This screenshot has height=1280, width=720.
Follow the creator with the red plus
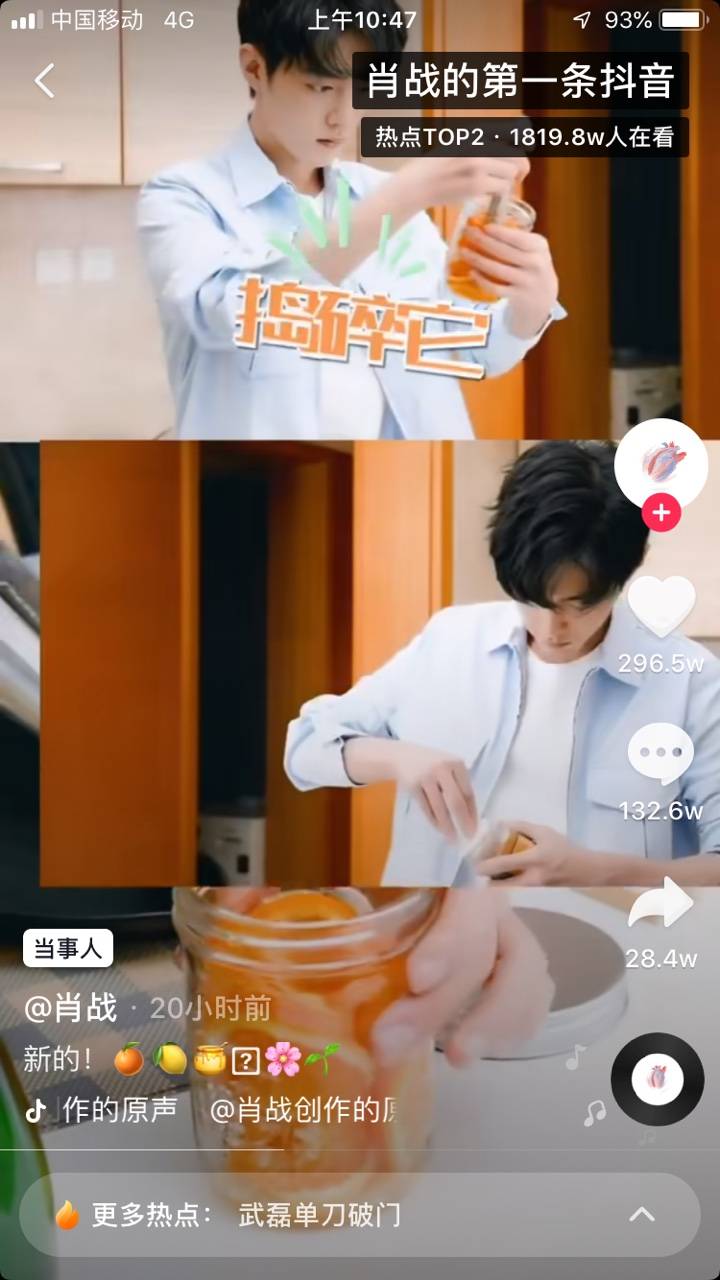point(661,513)
